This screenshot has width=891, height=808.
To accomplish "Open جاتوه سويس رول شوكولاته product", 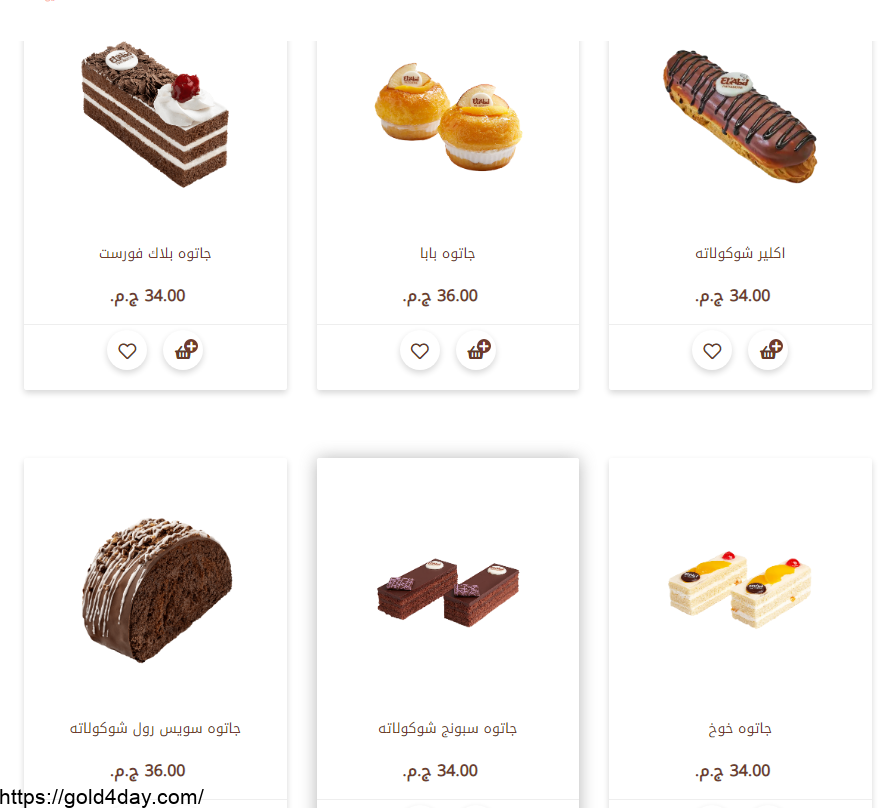I will point(155,728).
